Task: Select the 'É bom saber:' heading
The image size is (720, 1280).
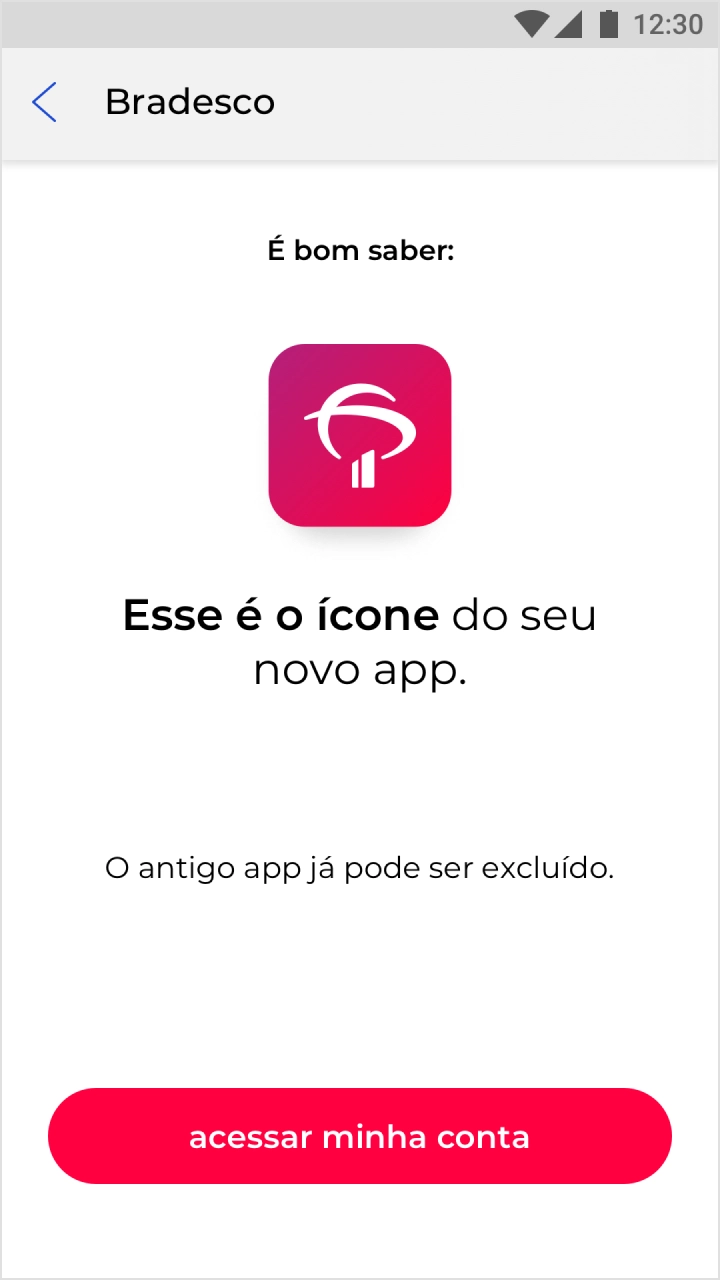Action: point(360,250)
